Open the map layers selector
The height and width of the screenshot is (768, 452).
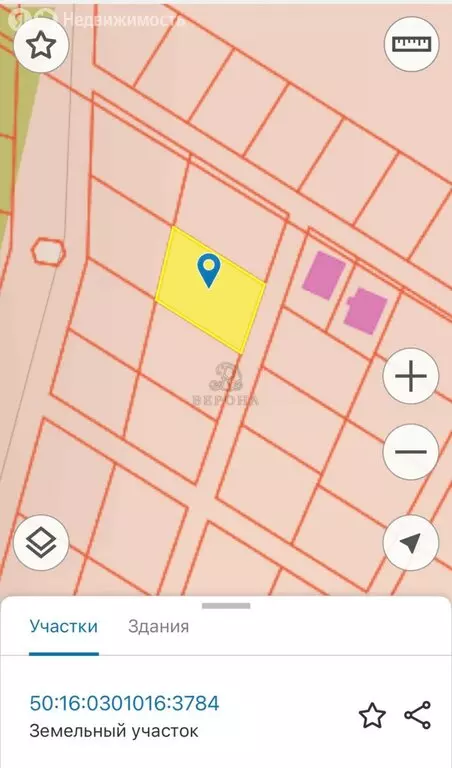coord(41,542)
